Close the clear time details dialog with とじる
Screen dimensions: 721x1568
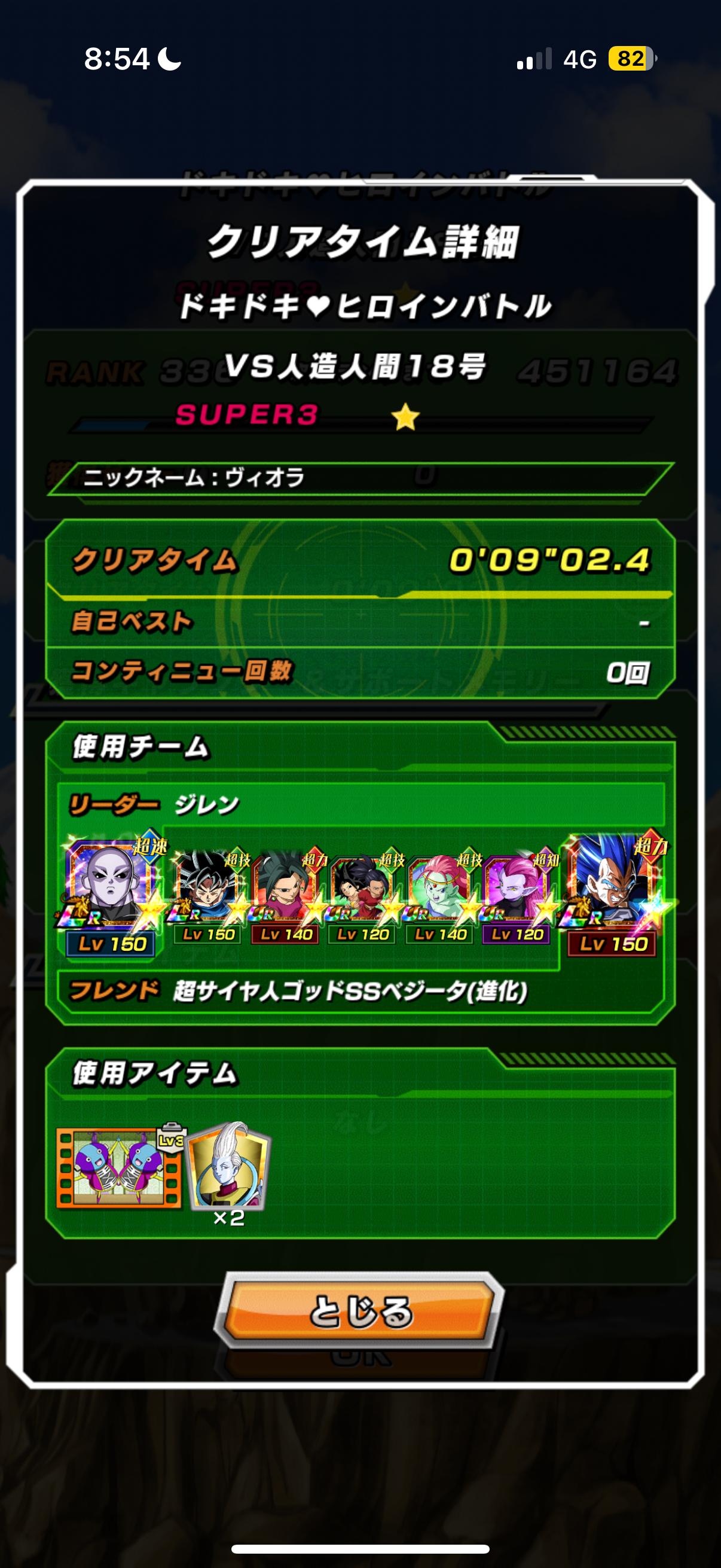[x=360, y=1310]
